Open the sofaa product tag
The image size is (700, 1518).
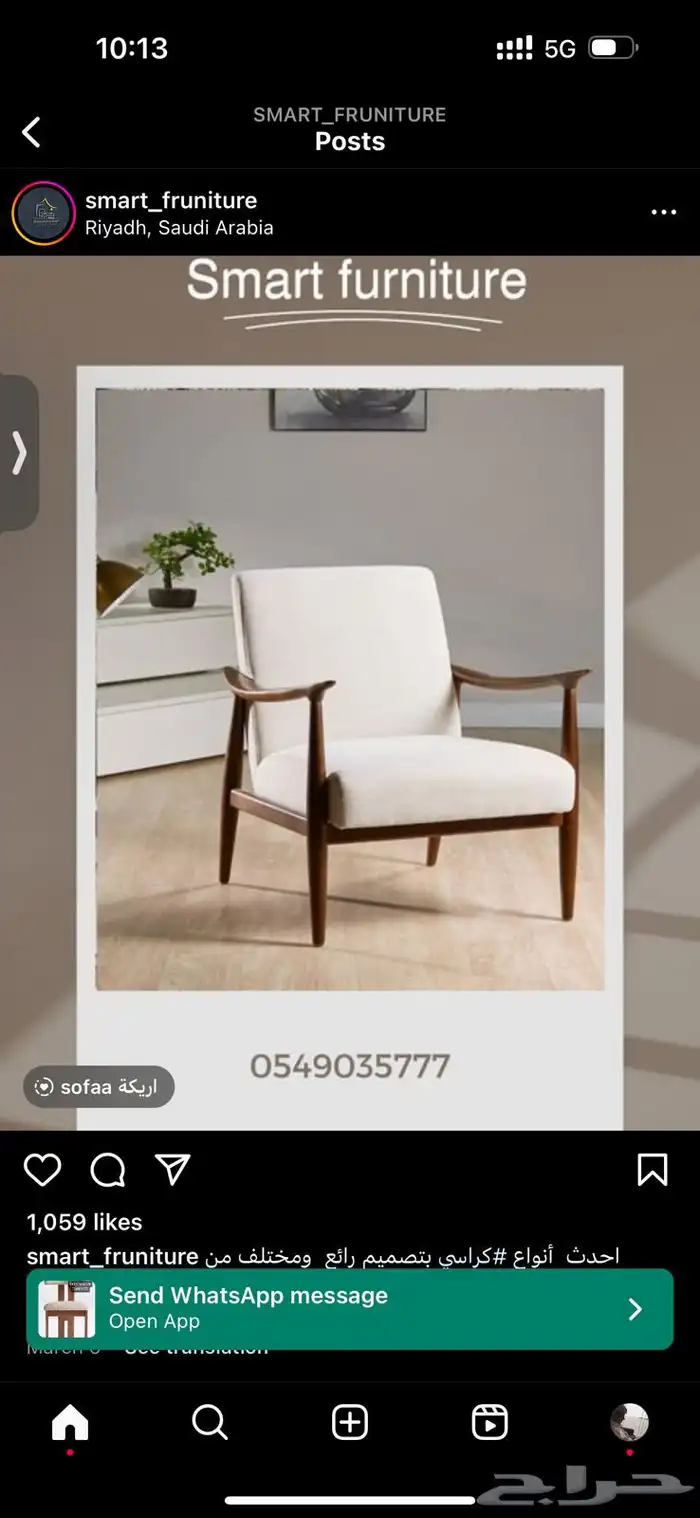pos(99,1087)
